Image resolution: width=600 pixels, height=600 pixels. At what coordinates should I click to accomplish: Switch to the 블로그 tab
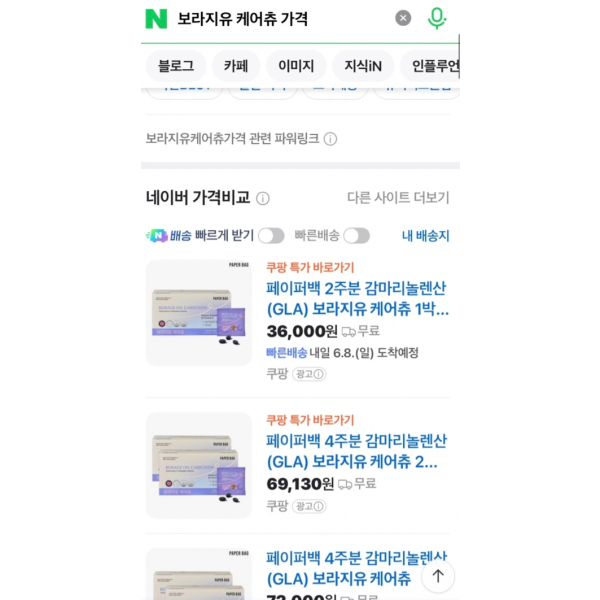point(176,66)
